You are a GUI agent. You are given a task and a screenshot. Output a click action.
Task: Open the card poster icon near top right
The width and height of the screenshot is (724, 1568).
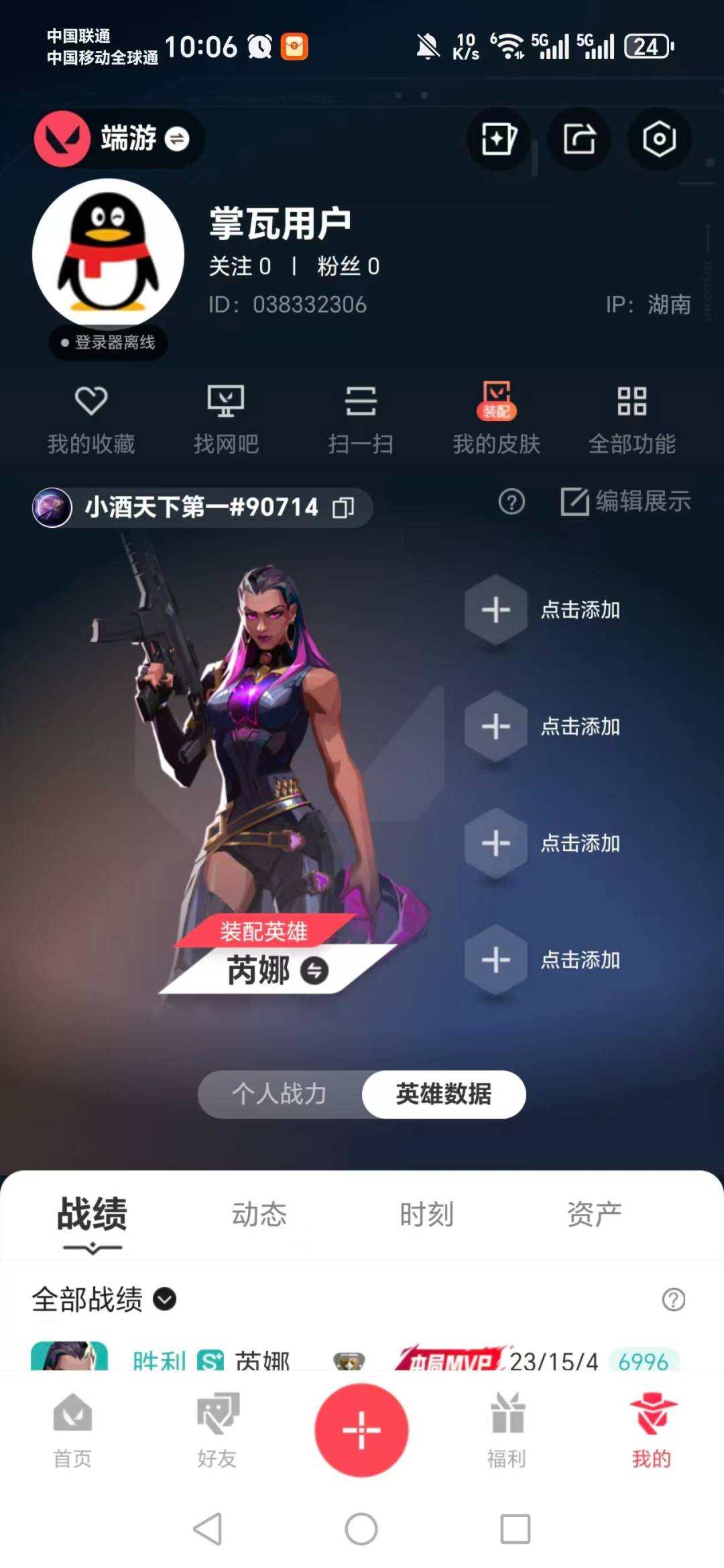click(x=499, y=139)
